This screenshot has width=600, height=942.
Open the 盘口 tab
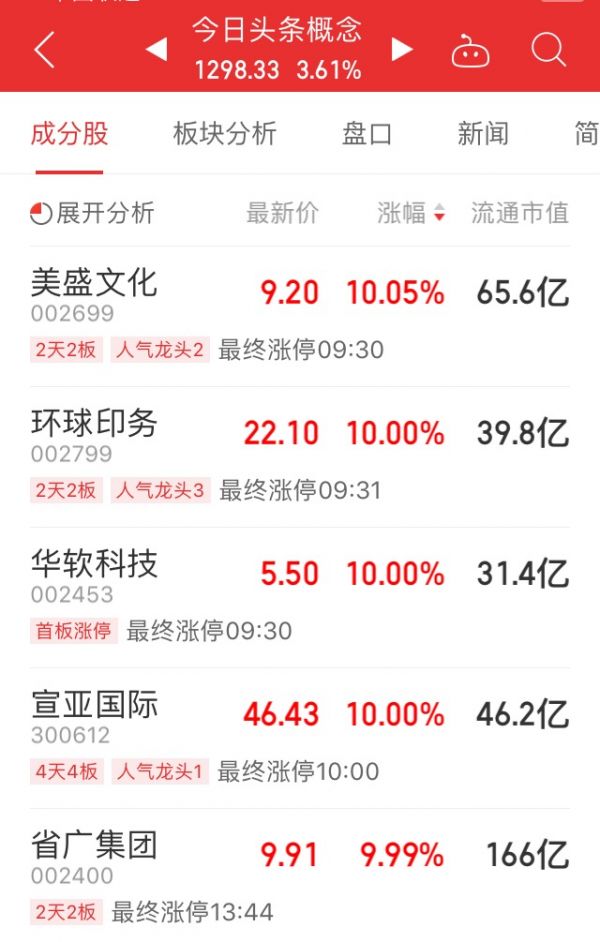[367, 134]
